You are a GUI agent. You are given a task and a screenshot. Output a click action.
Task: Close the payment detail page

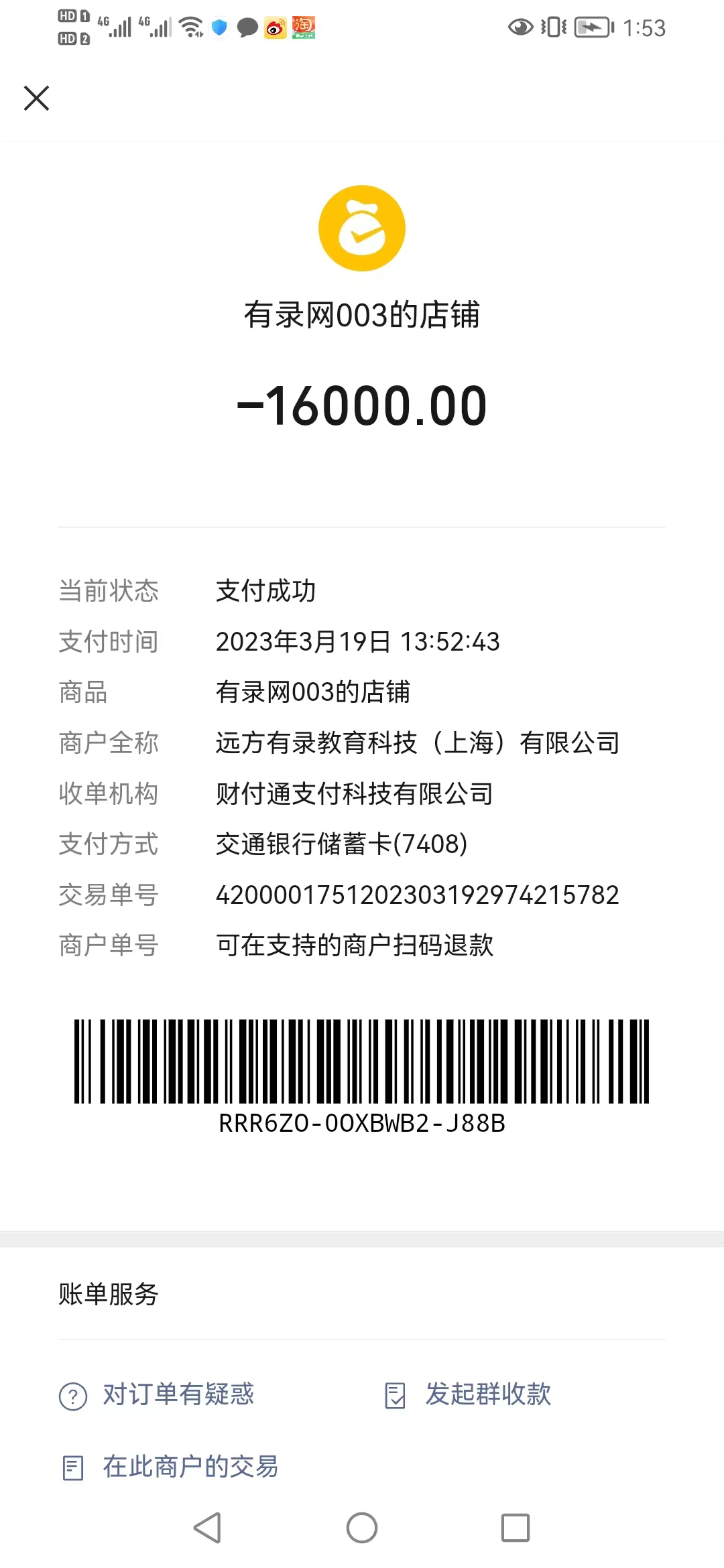(37, 98)
